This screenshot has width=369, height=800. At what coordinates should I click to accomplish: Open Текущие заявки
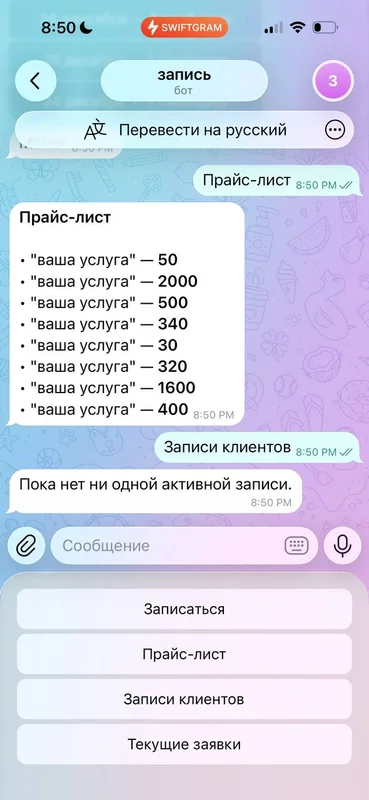tap(184, 744)
